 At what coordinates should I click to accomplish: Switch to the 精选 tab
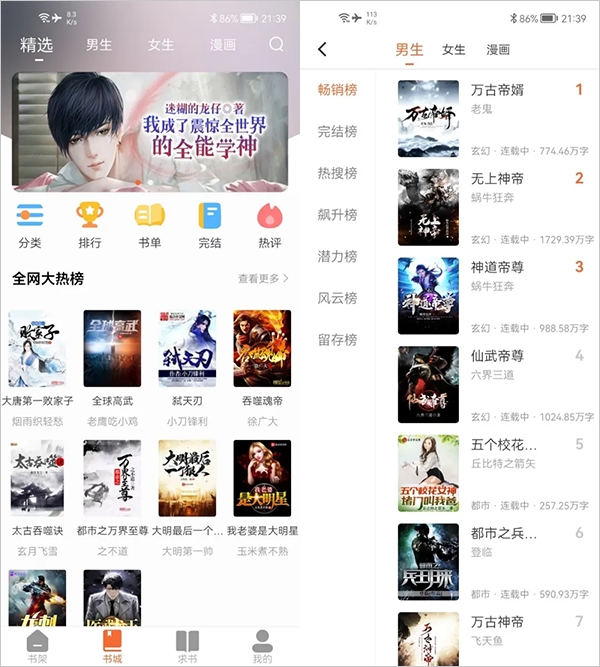(37, 45)
